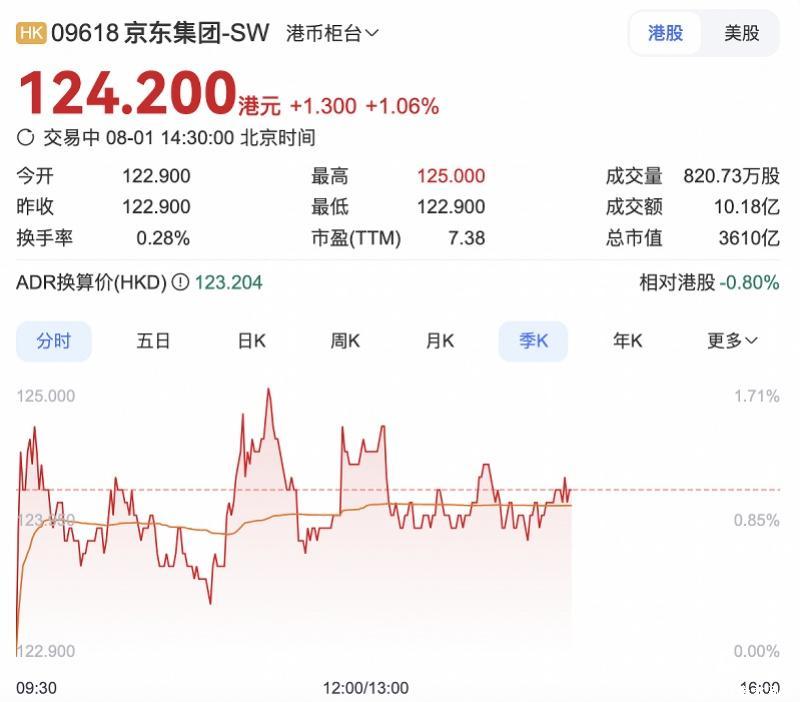Tap the info icon next to ADR换算价(HKD)
The height and width of the screenshot is (702, 800).
coord(180,283)
